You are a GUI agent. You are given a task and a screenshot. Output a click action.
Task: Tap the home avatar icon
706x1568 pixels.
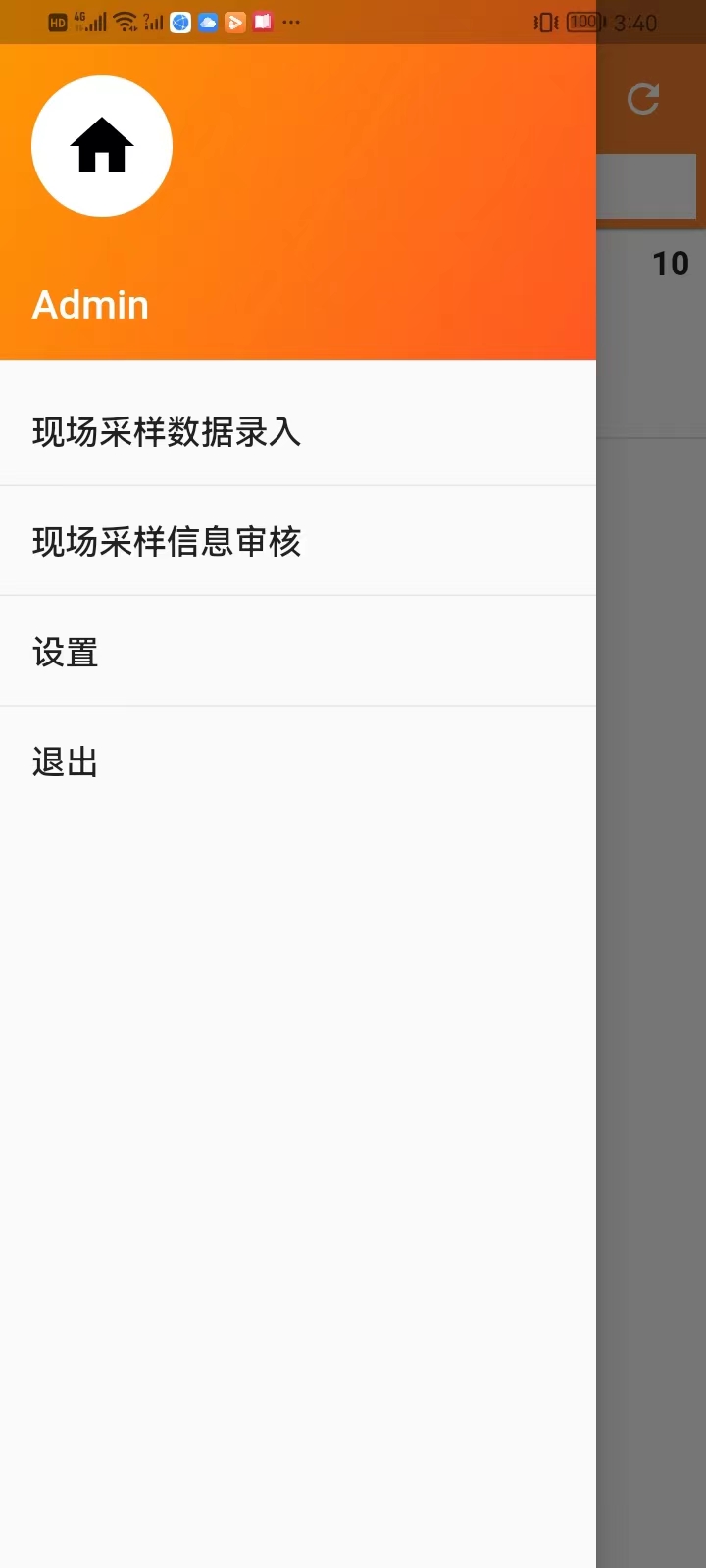(x=102, y=146)
